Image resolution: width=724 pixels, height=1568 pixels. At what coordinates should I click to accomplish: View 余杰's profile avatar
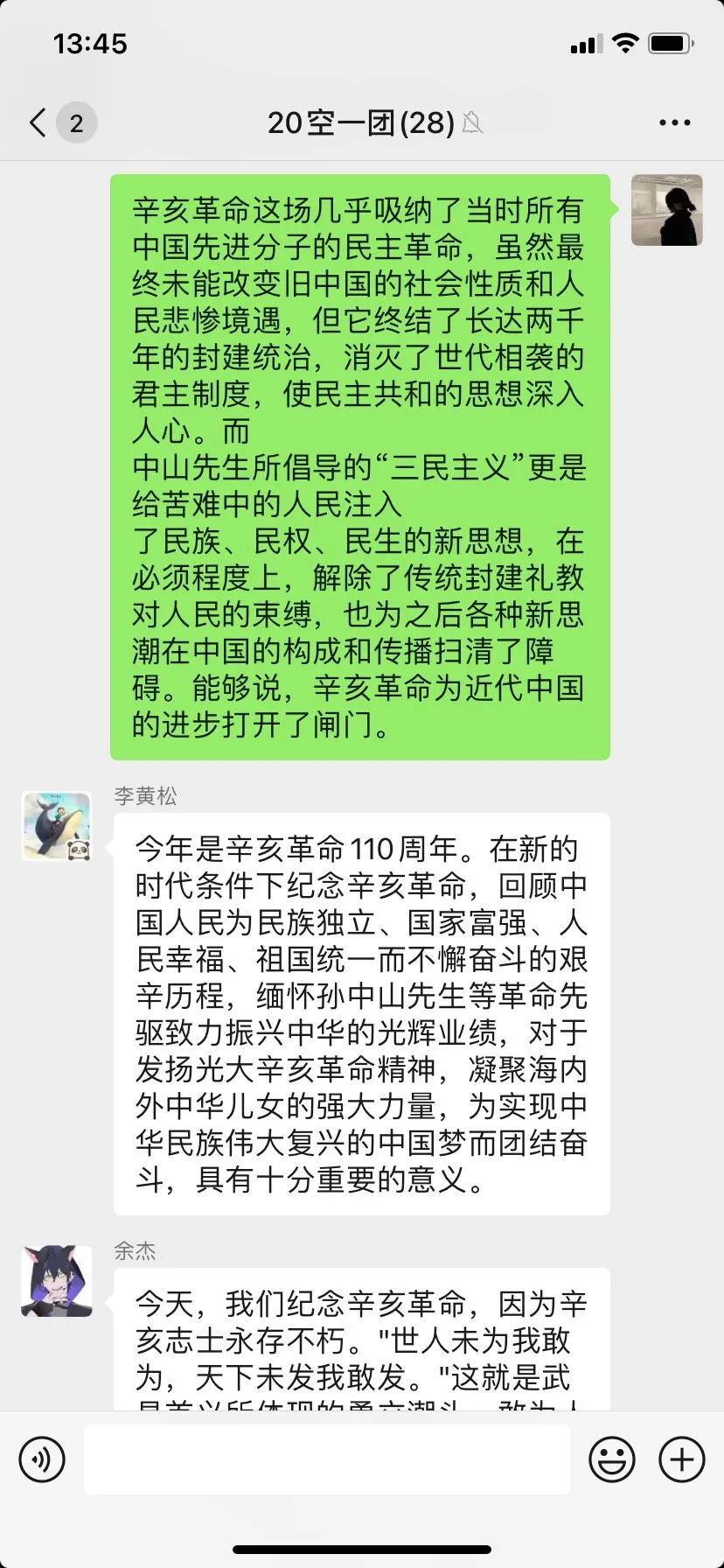click(x=57, y=1281)
